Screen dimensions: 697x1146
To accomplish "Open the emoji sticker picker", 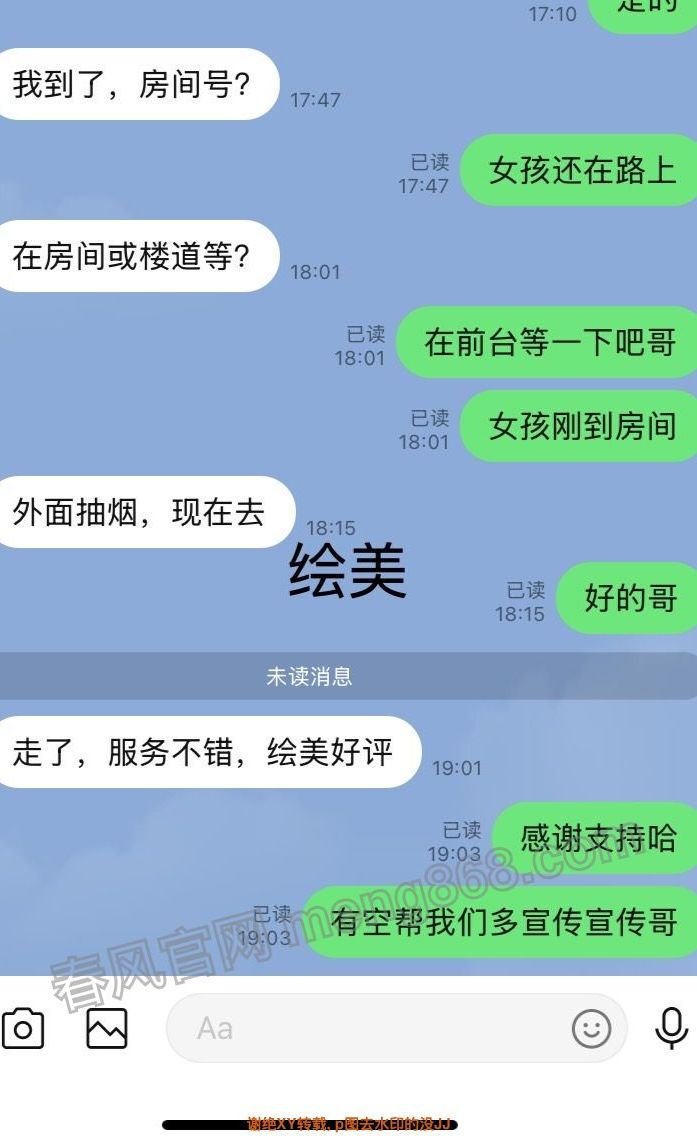I will click(x=591, y=1028).
